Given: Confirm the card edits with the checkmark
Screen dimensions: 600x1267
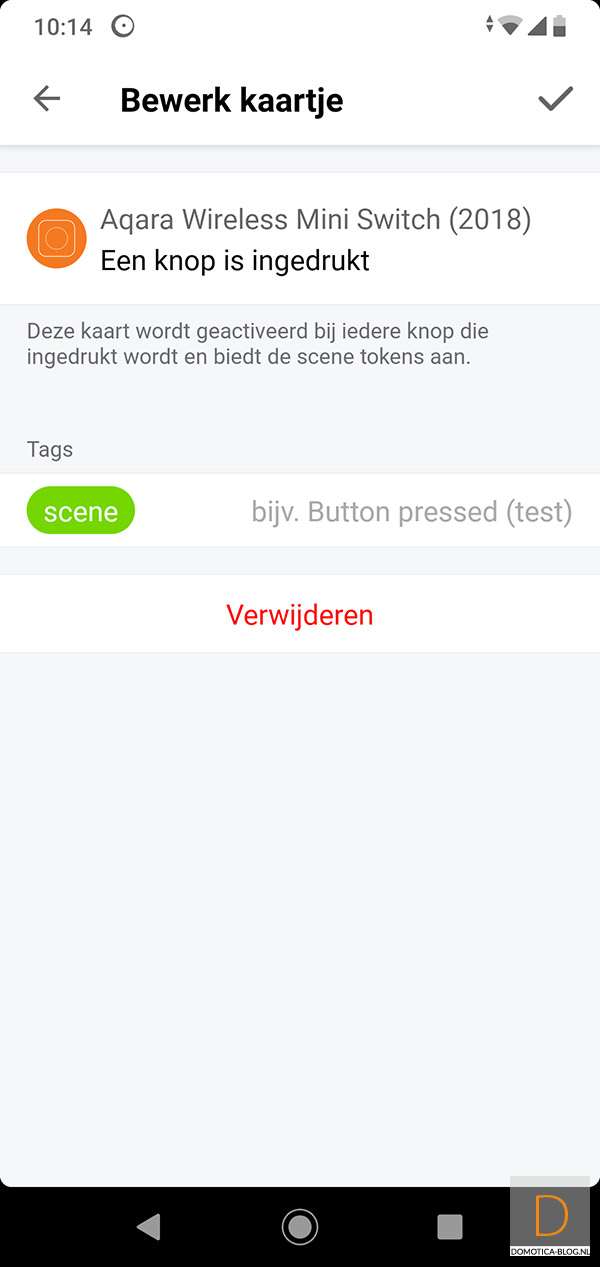Looking at the screenshot, I should 555,99.
